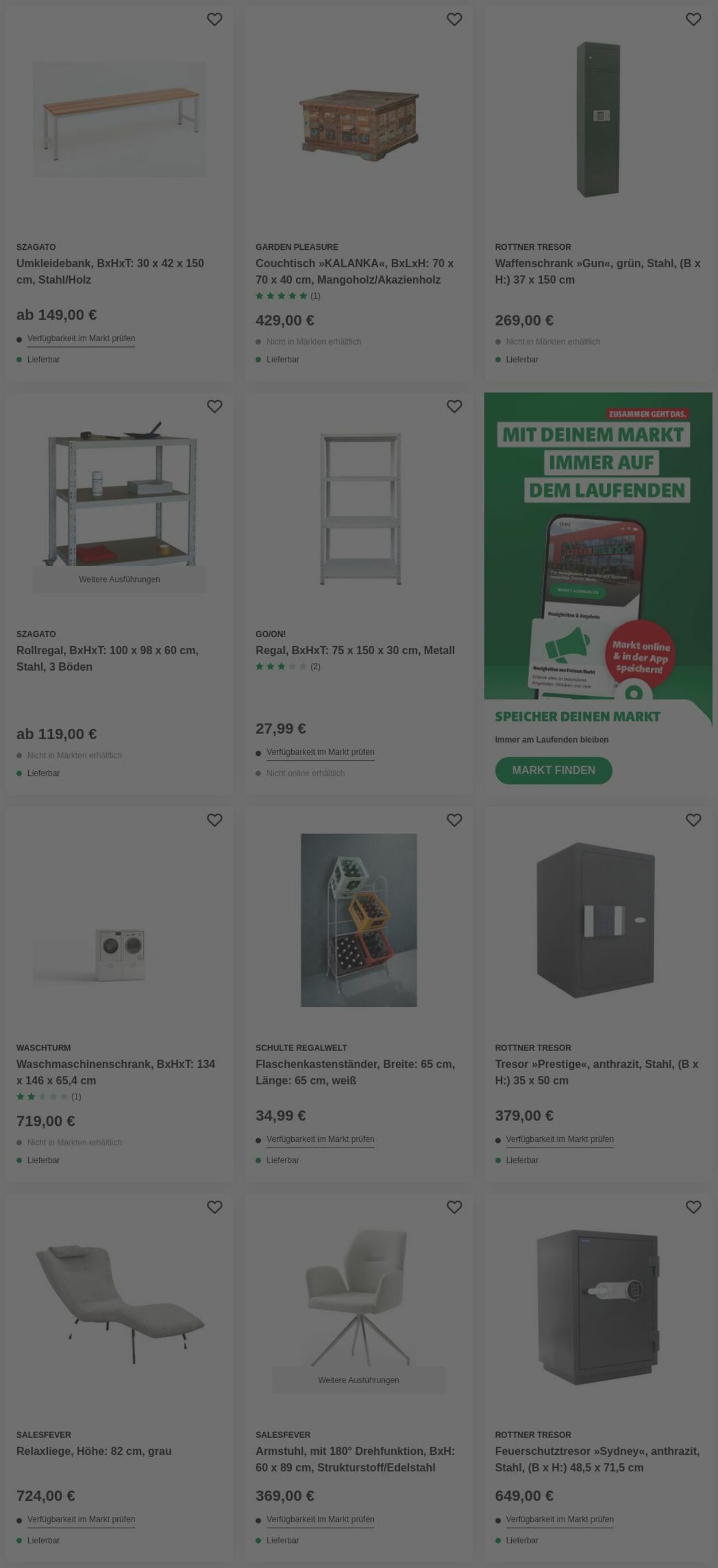The height and width of the screenshot is (1568, 718).
Task: Add Umkleidebank to the wishlist
Action: [214, 20]
